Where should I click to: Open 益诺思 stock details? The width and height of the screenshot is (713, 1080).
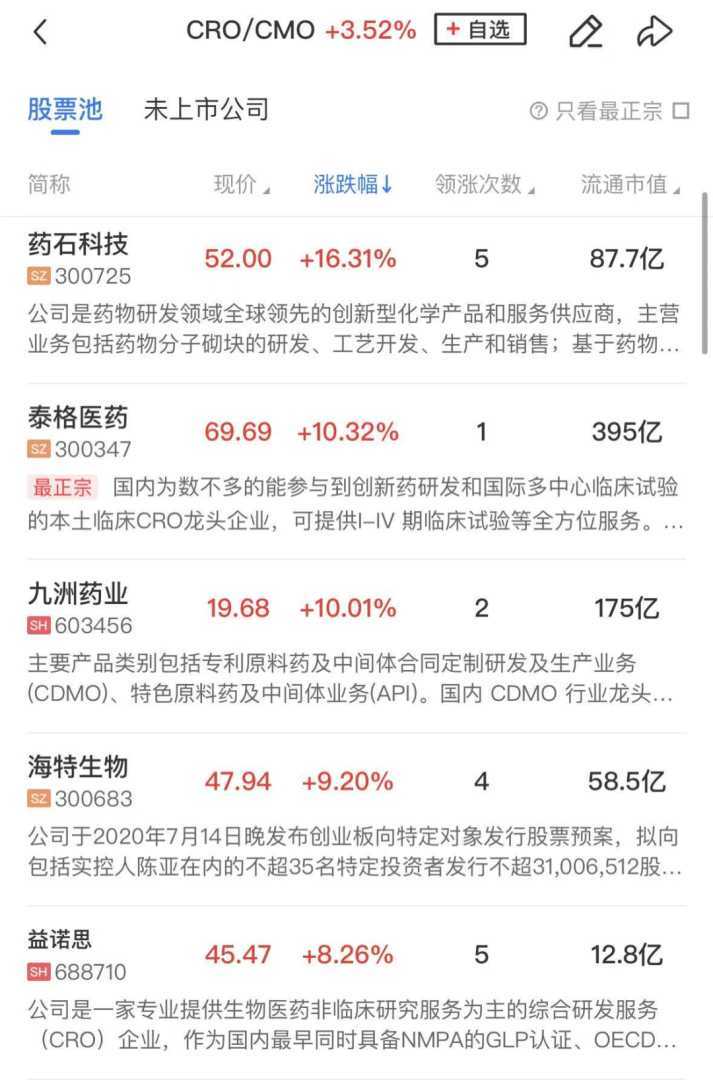point(61,941)
